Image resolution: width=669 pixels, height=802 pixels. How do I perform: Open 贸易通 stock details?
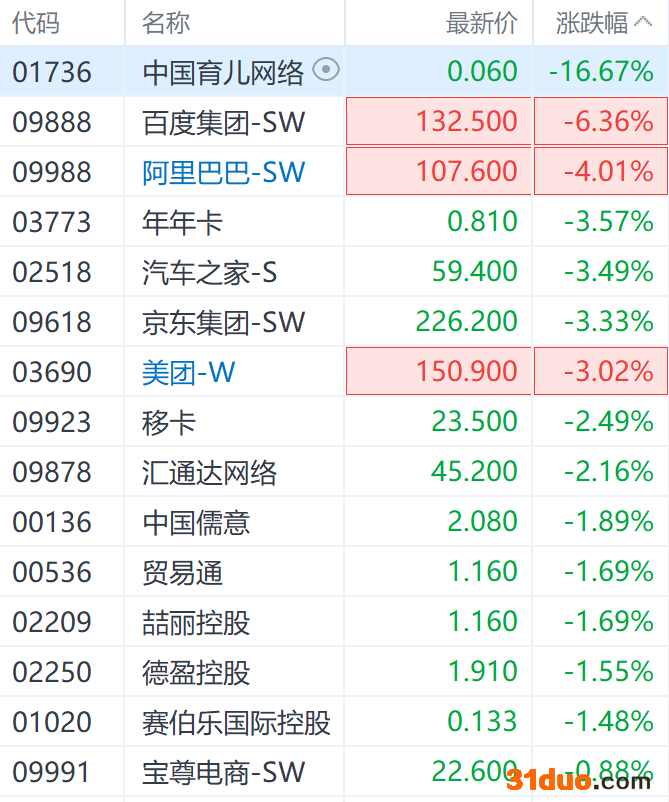click(182, 572)
